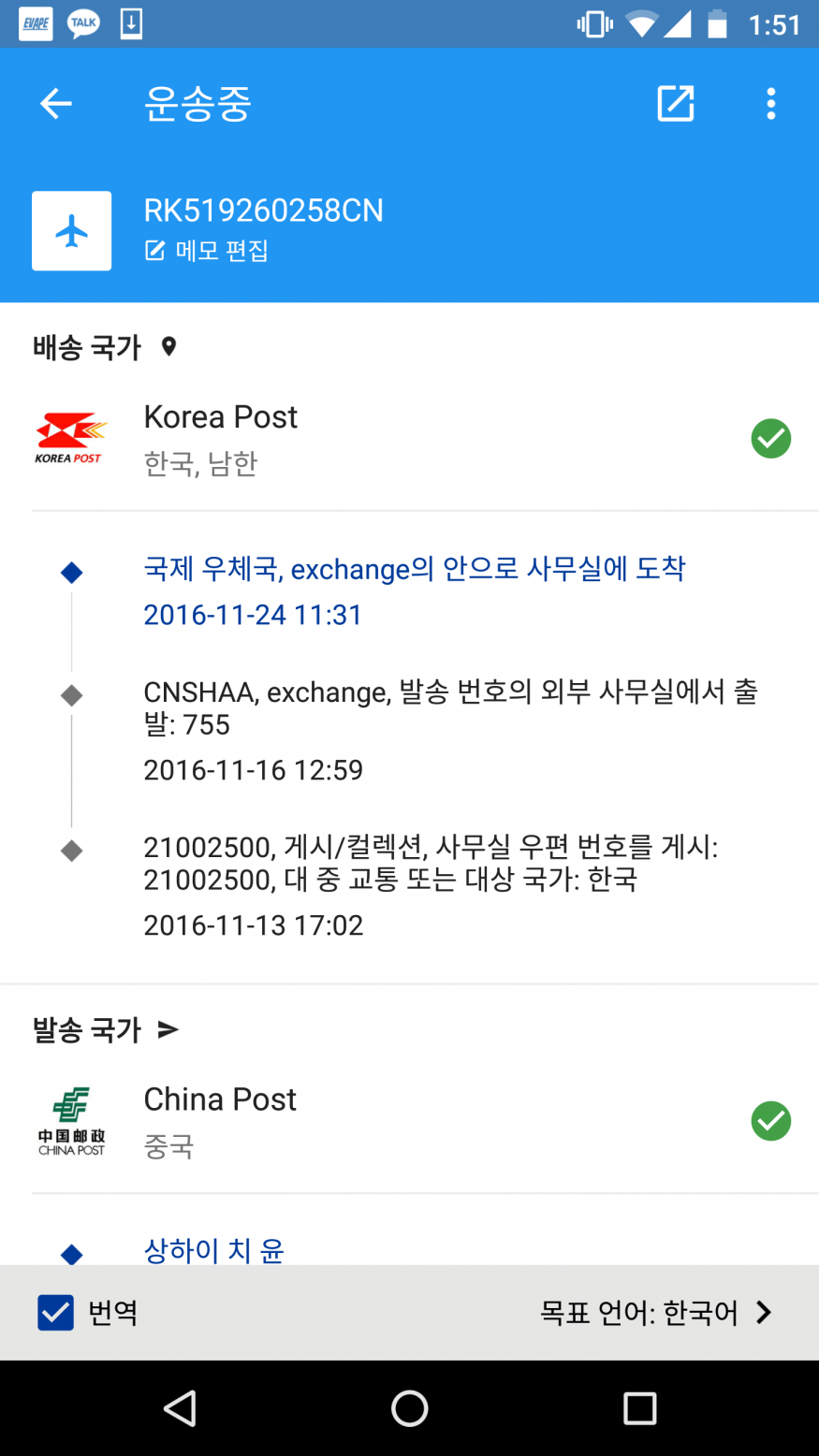Image resolution: width=819 pixels, height=1456 pixels.
Task: Tap 메모 편집 to edit the memo
Action: point(208,251)
